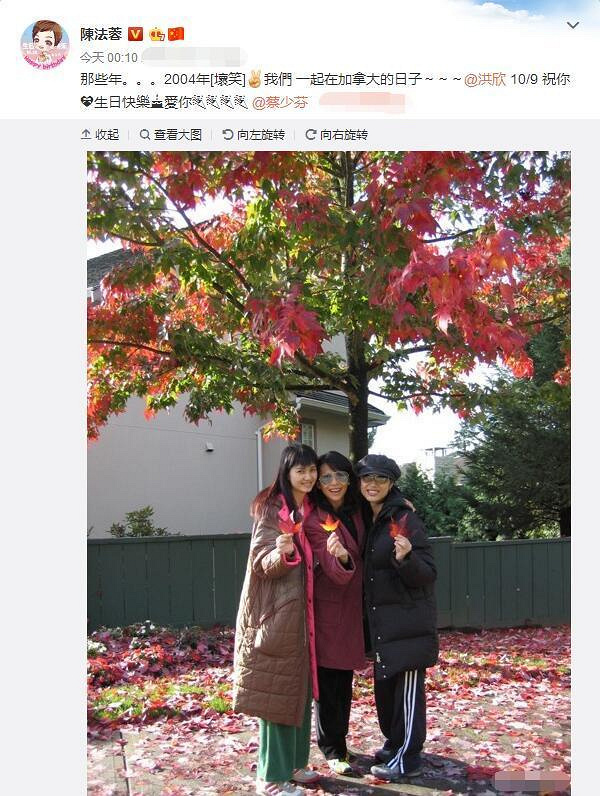Image resolution: width=600 pixels, height=796 pixels.
Task: Open the @蔡少芬 mention
Action: [x=280, y=102]
